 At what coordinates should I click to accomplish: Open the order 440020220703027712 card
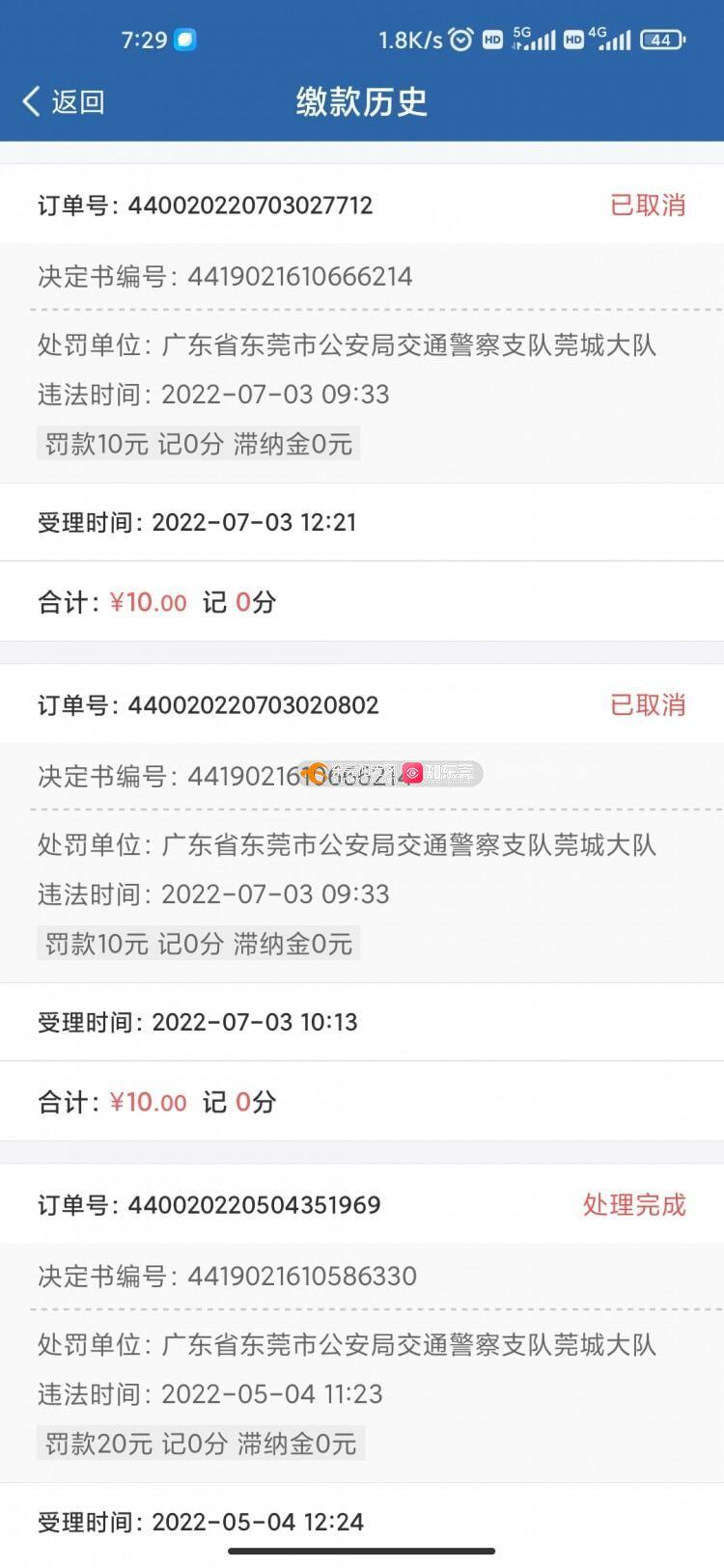tap(362, 402)
